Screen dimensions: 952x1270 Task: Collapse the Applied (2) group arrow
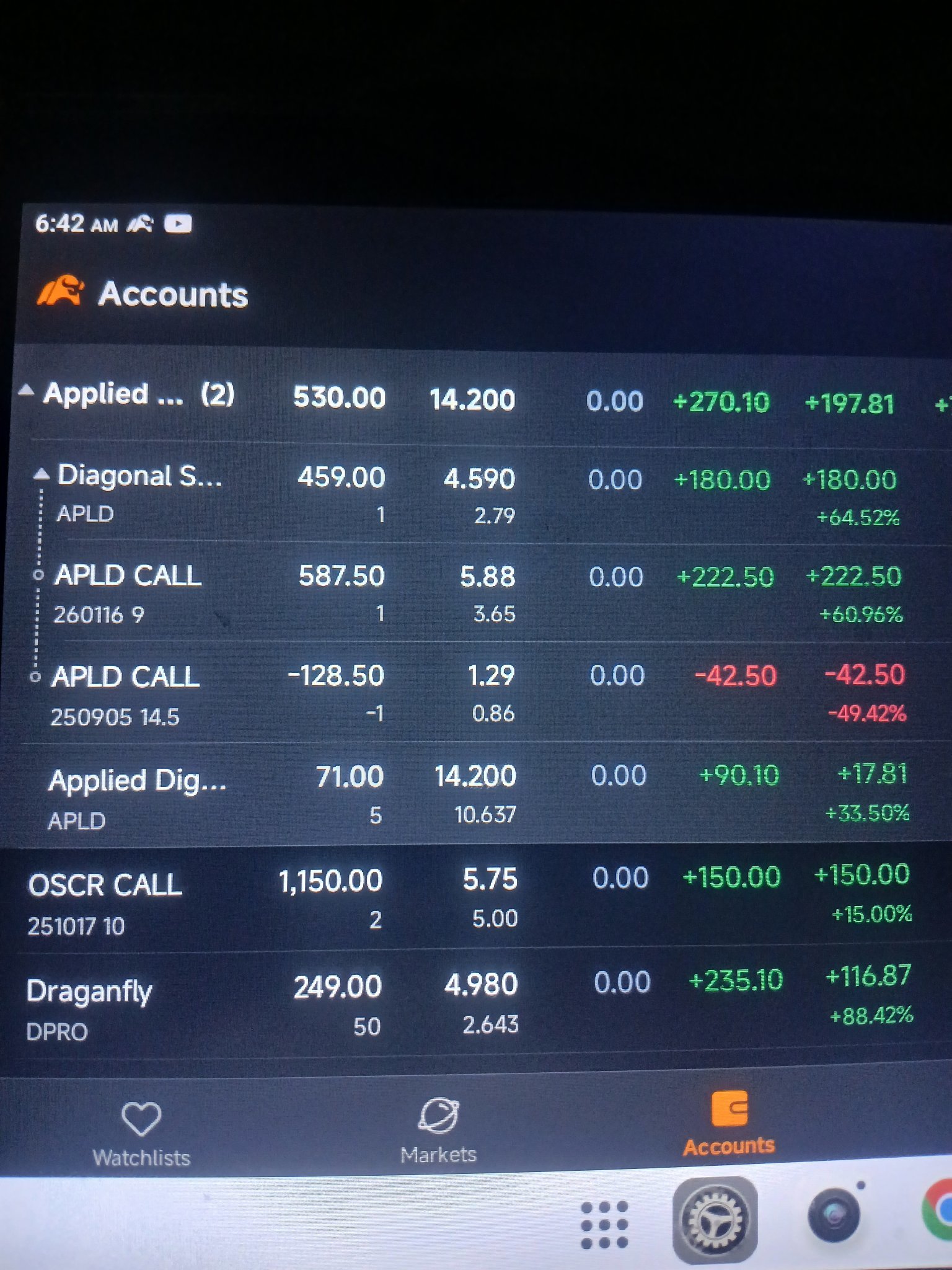pyautogui.click(x=26, y=391)
